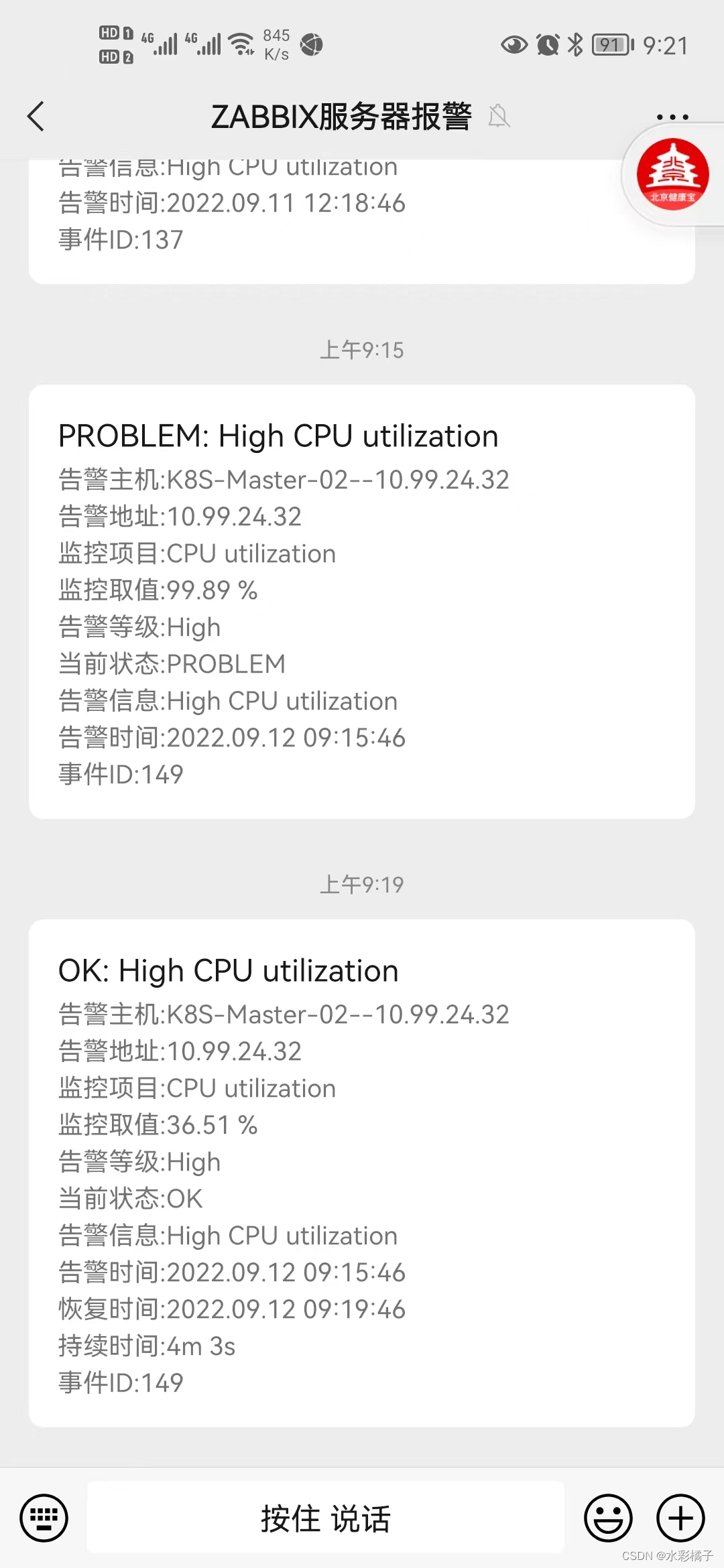The height and width of the screenshot is (1568, 724).
Task: Tap the 上午9:15 timestamp divider
Action: click(362, 349)
